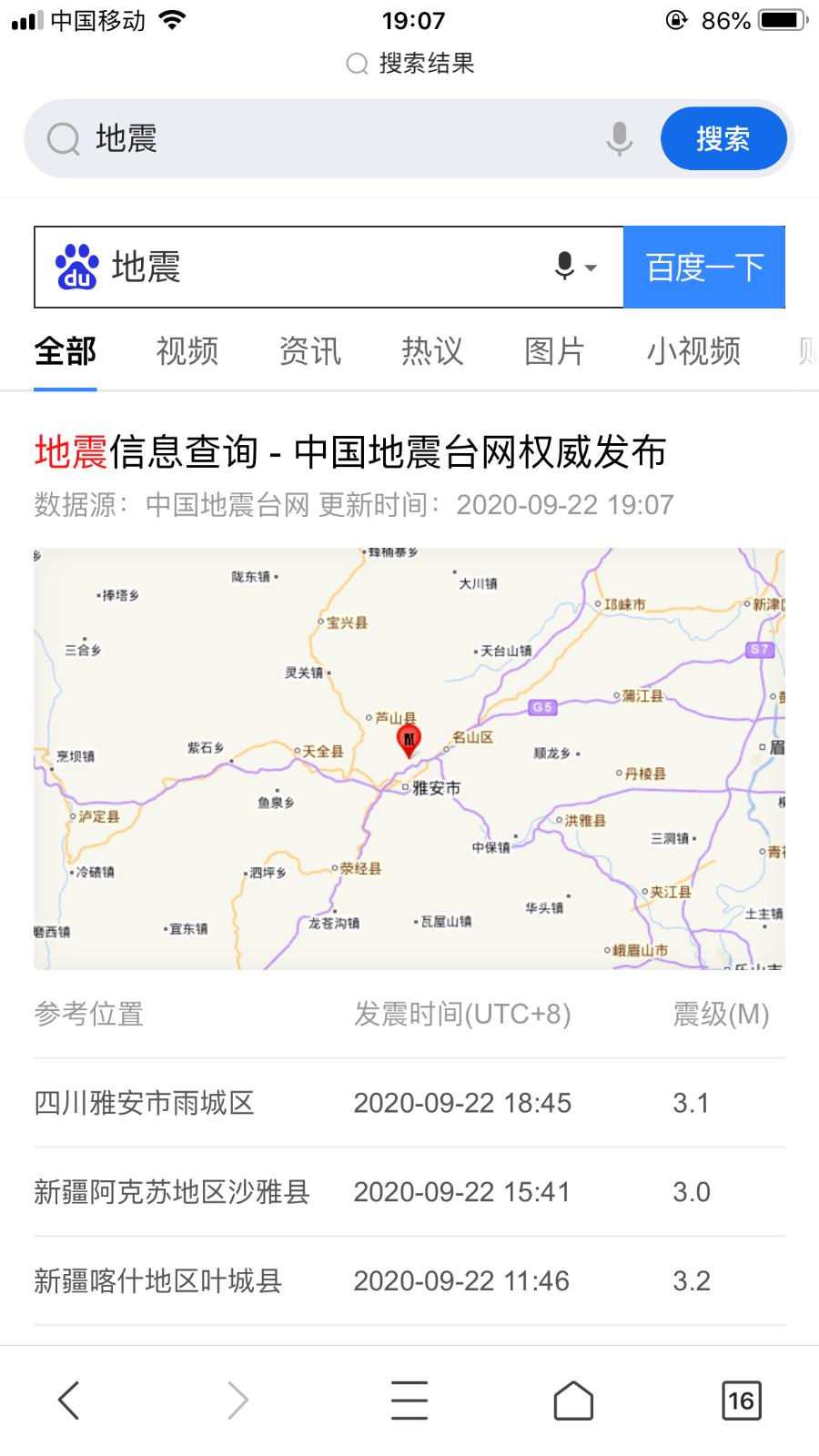Switch to the 热议 tab
This screenshot has width=819, height=1456.
click(x=433, y=351)
